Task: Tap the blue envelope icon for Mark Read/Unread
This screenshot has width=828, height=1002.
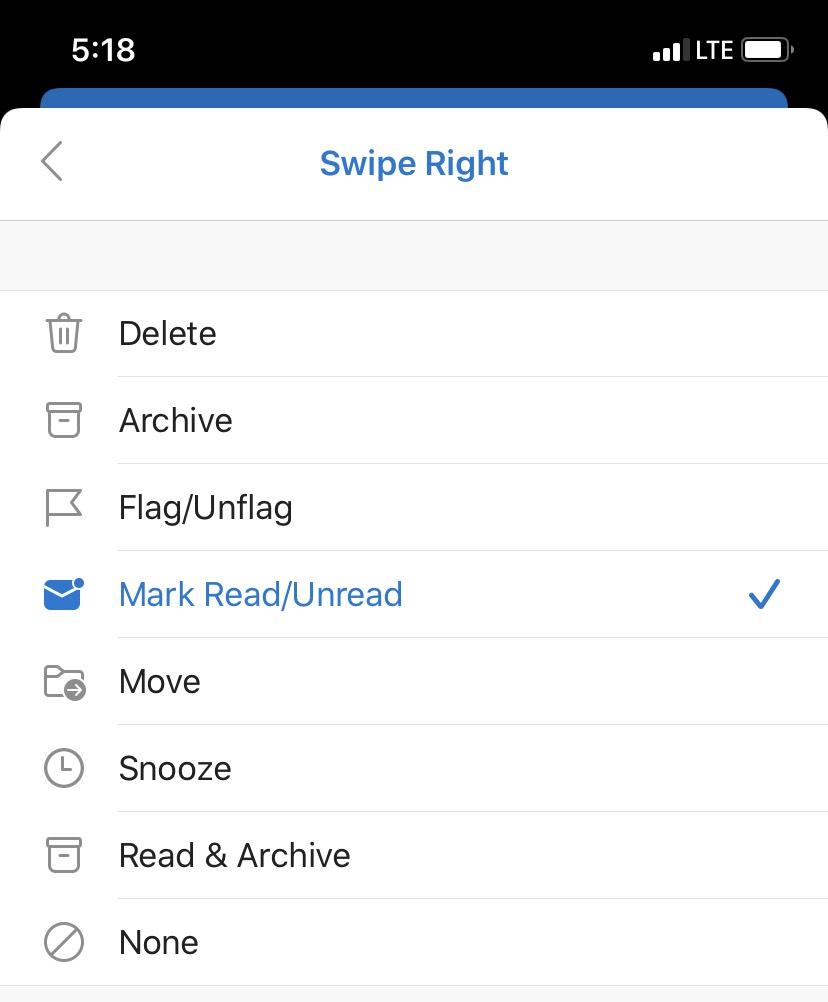Action: (63, 594)
